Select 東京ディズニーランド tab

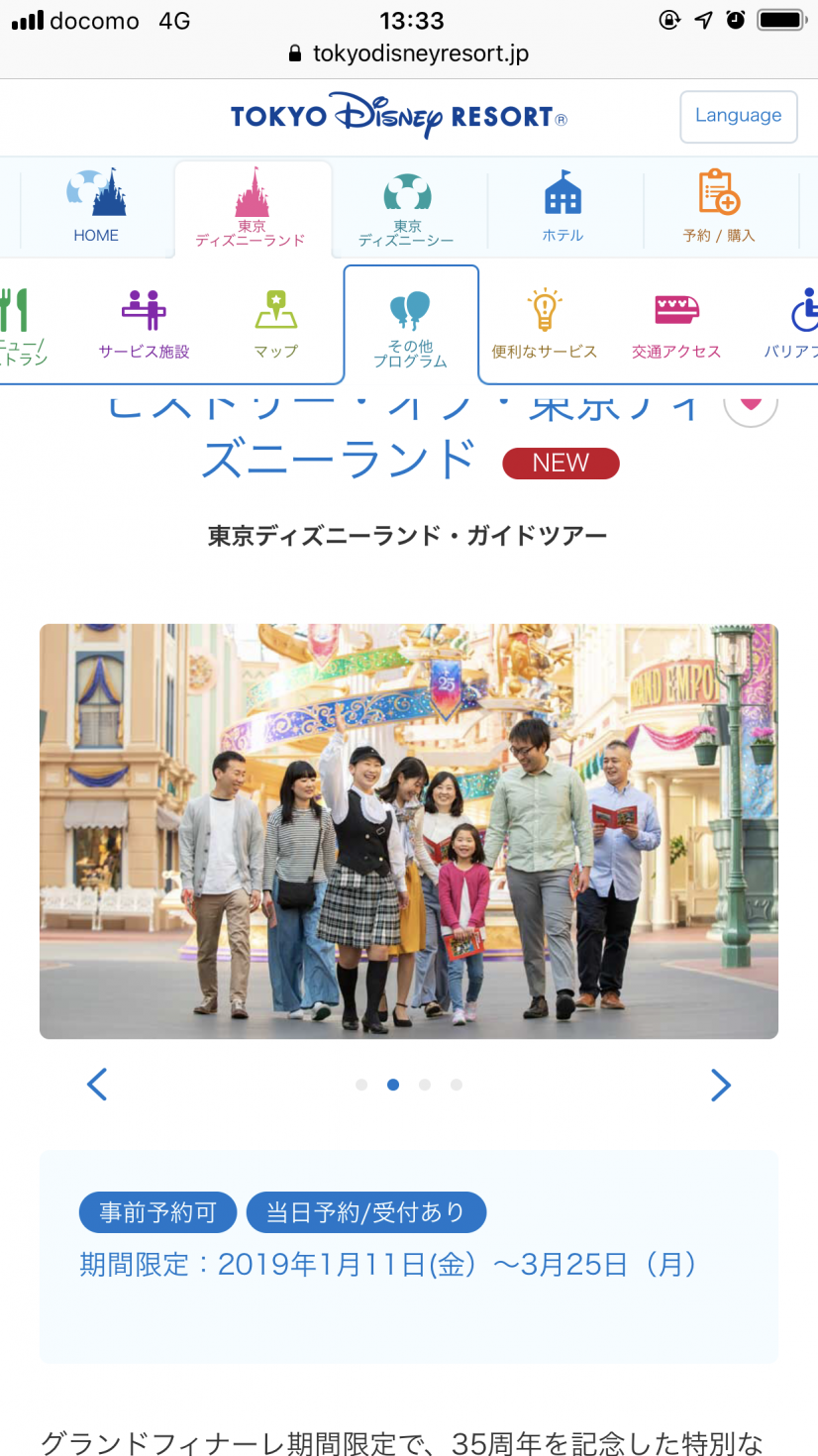252,209
